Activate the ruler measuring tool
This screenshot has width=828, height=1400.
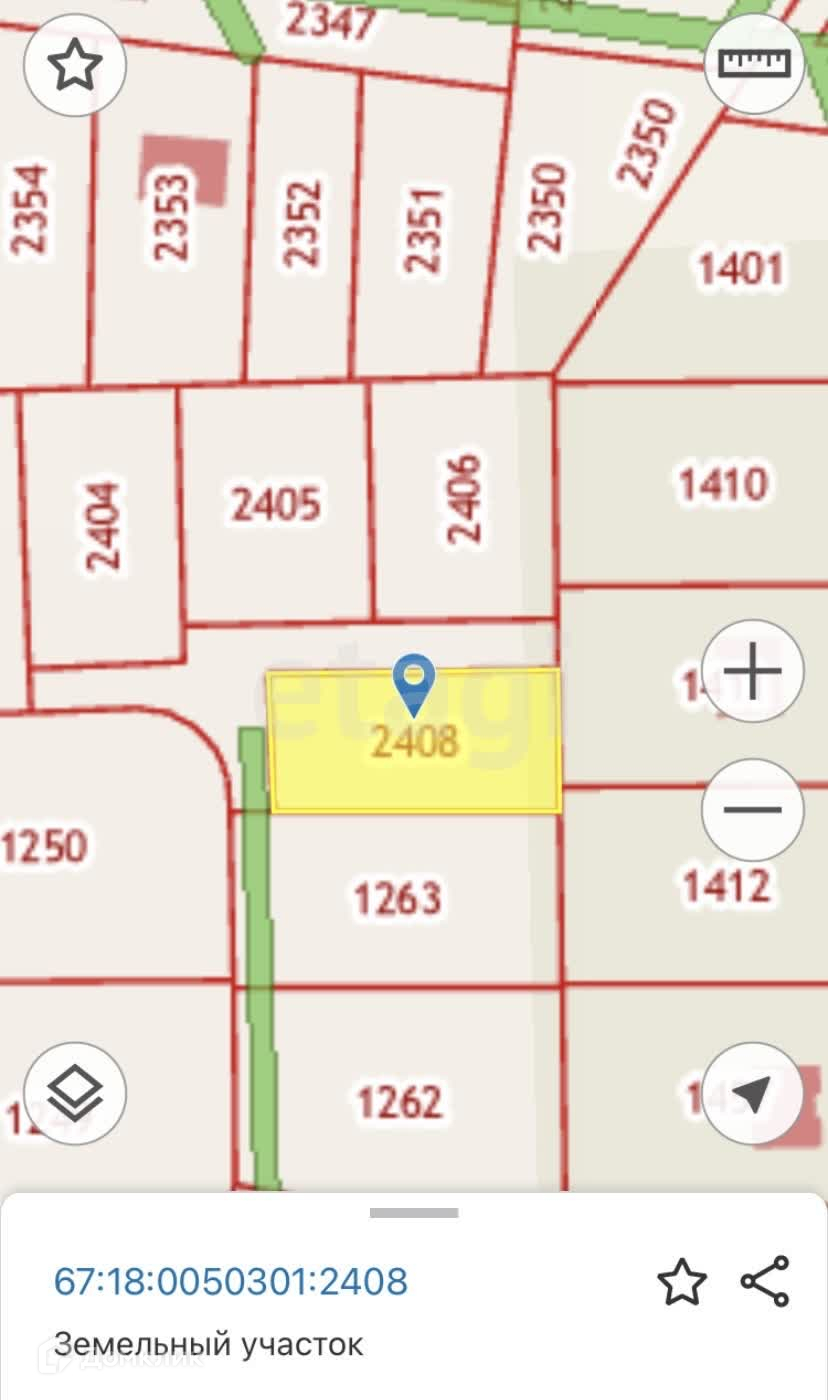pyautogui.click(x=754, y=64)
